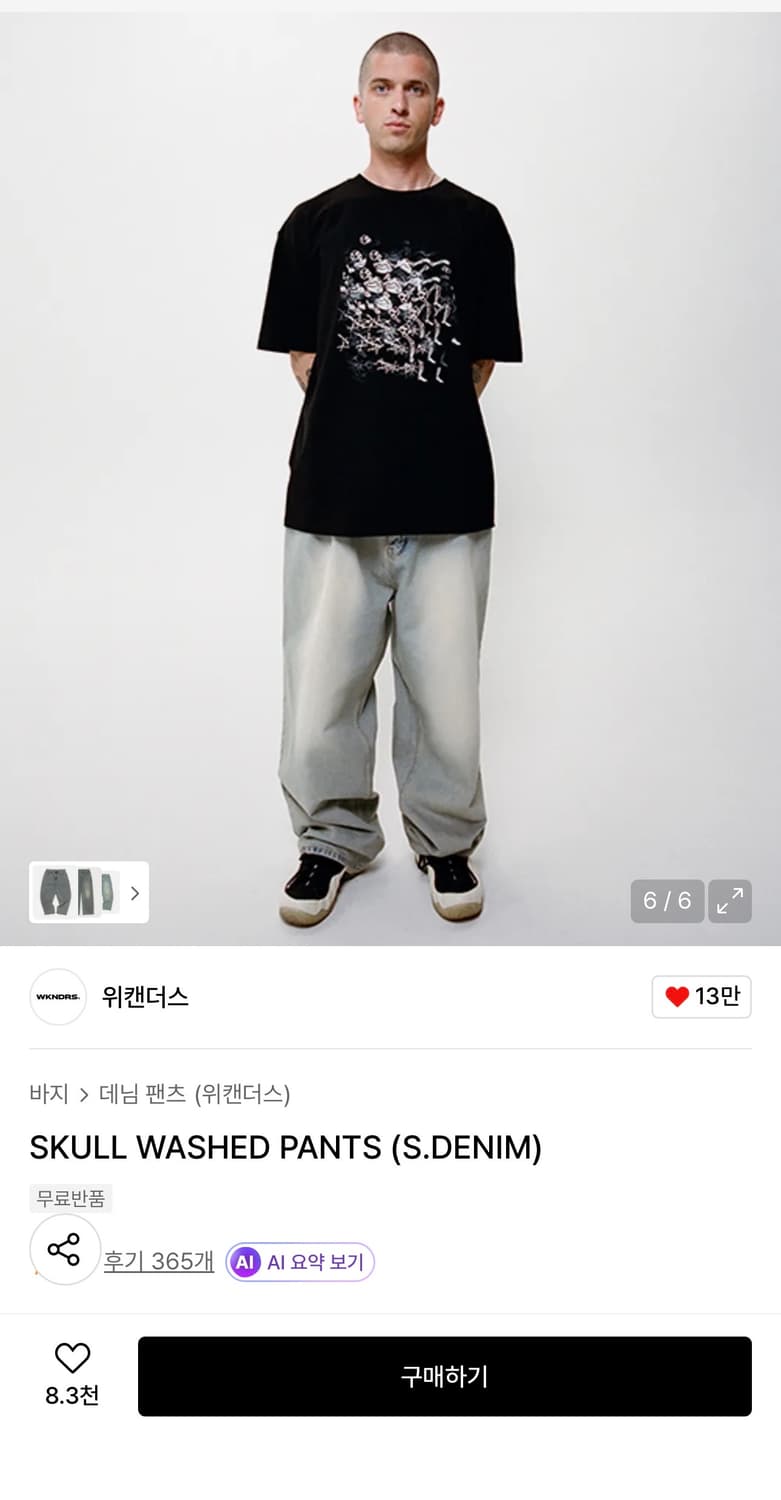Select the AI icon in the purple badge
Screen dimensions: 781x1500
[243, 1262]
